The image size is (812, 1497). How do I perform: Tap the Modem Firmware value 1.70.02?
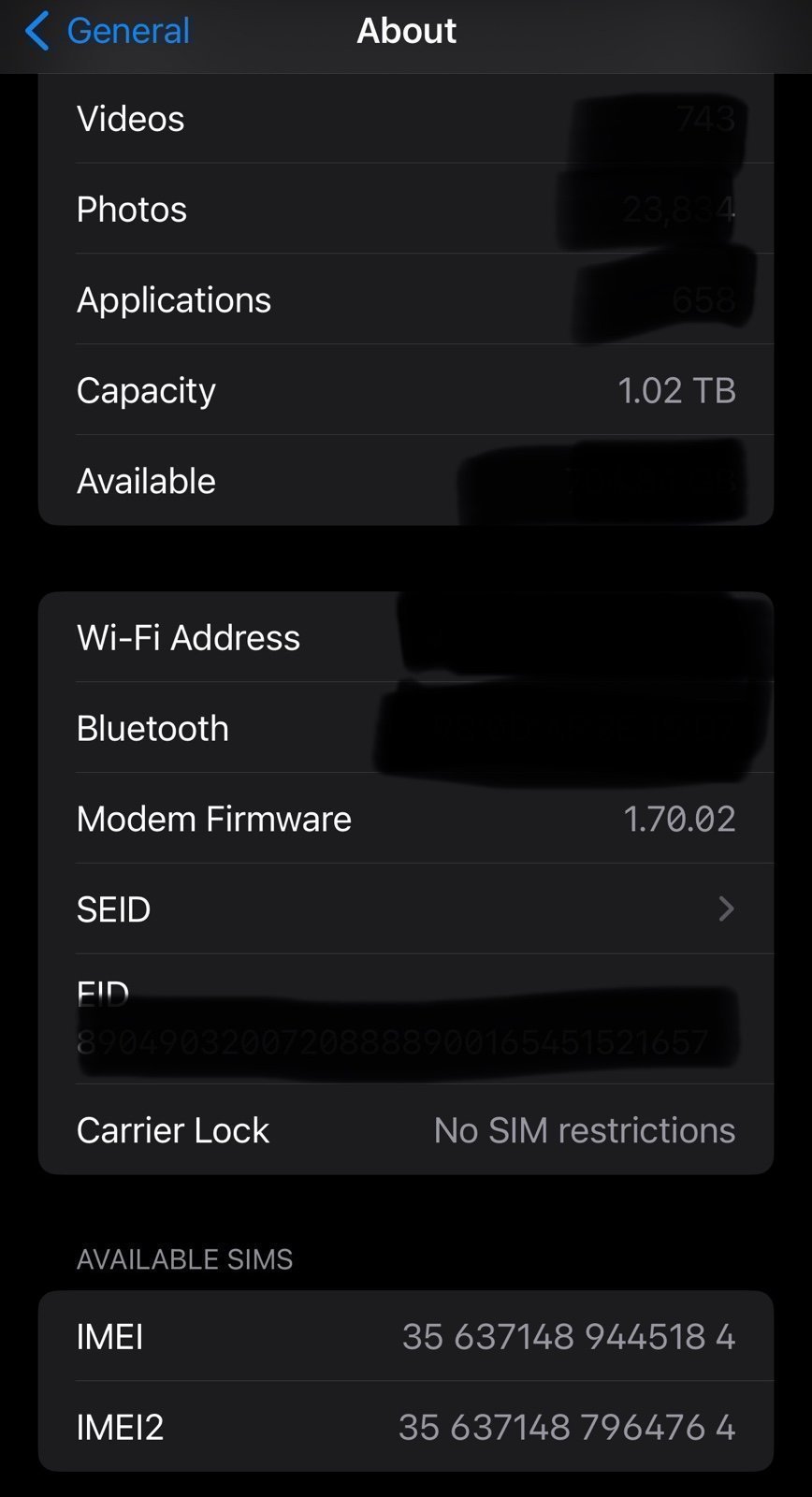[x=681, y=819]
